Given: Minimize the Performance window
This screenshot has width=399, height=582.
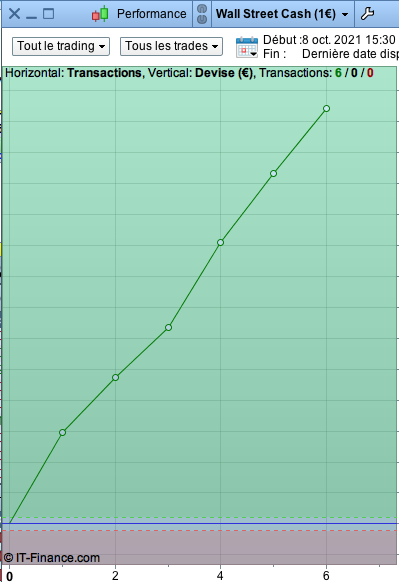Looking at the screenshot, I should click(x=32, y=17).
